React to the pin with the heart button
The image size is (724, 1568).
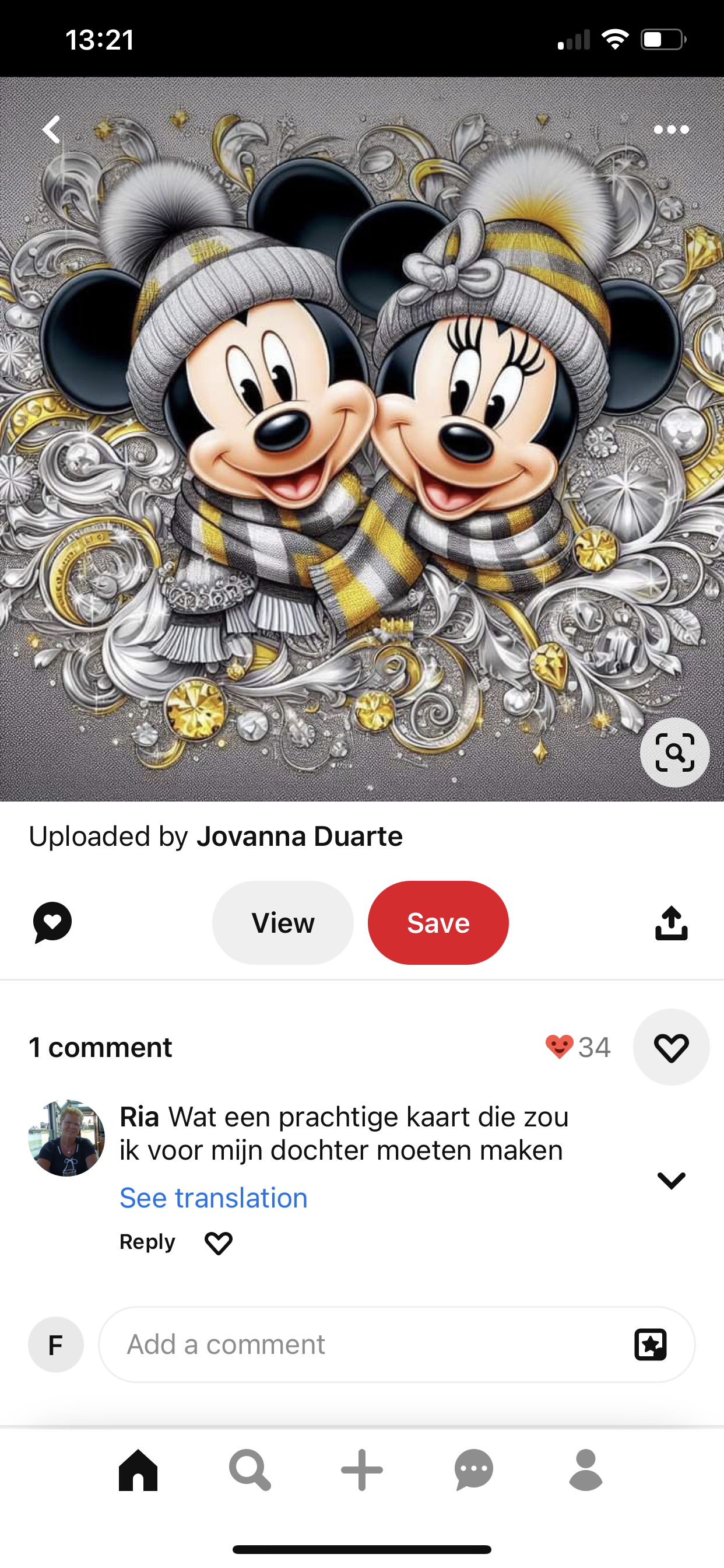tap(671, 1048)
